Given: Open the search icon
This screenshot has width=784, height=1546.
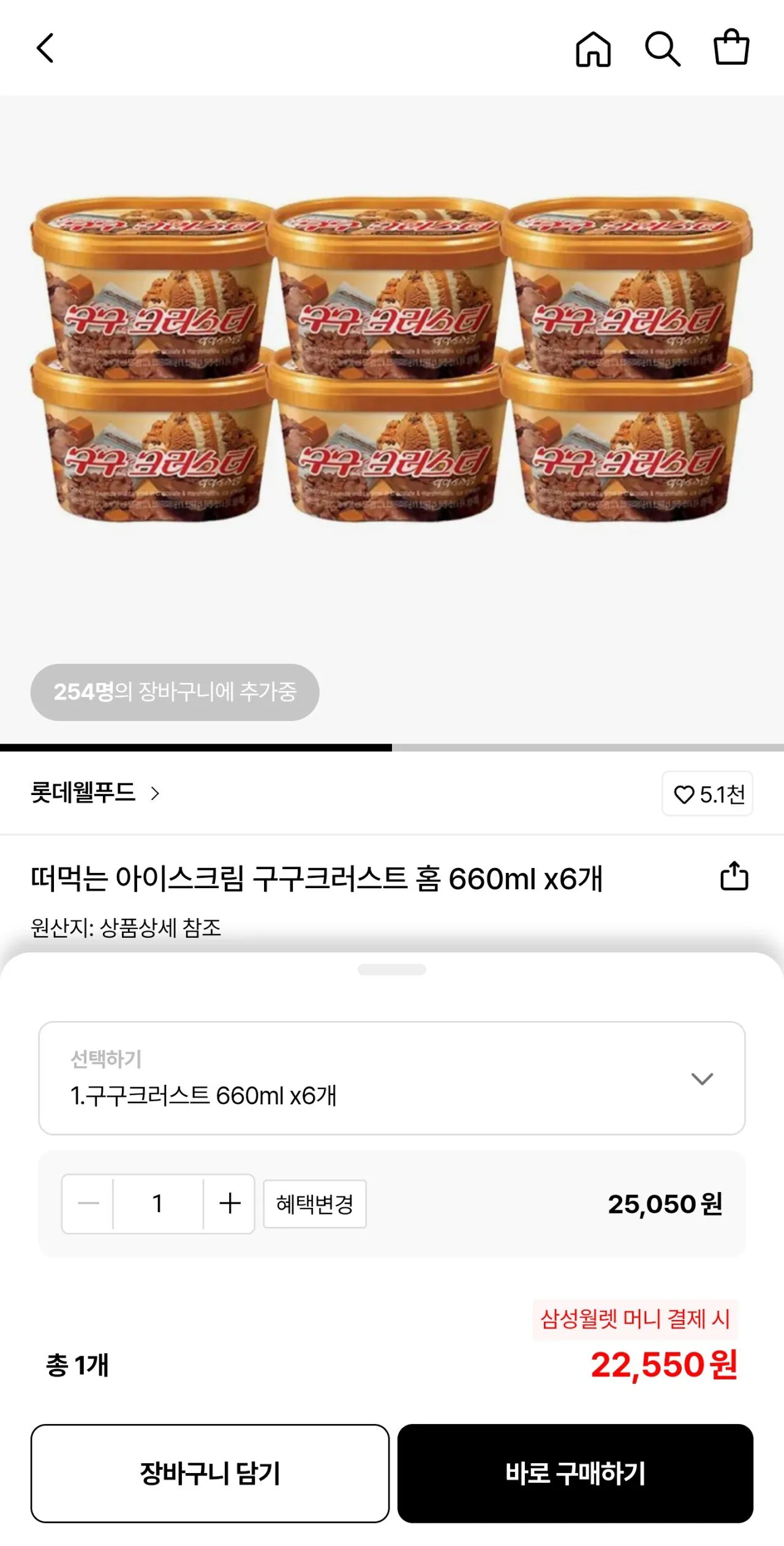Looking at the screenshot, I should pyautogui.click(x=663, y=49).
